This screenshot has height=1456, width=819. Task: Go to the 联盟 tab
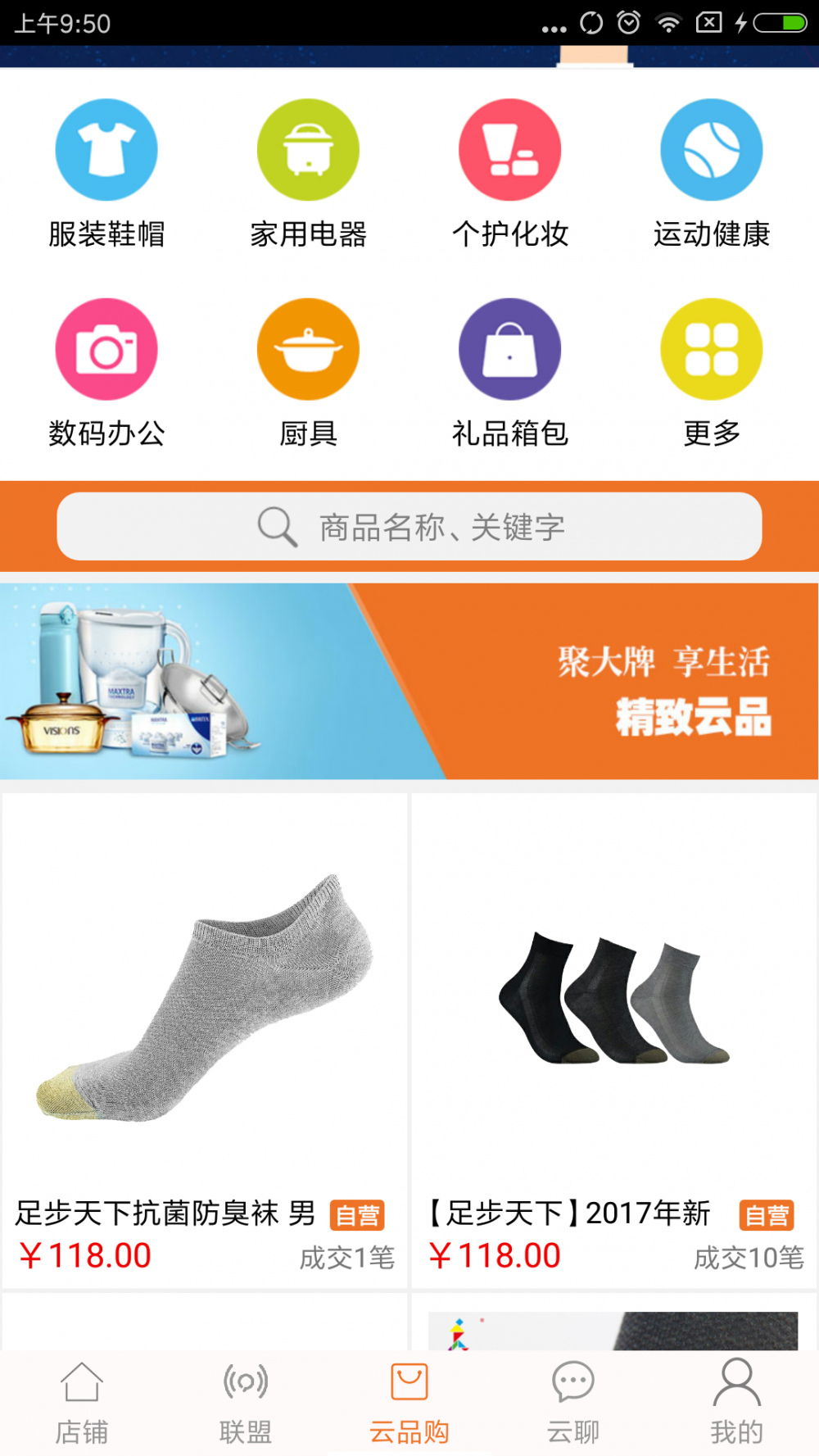coord(246,1403)
